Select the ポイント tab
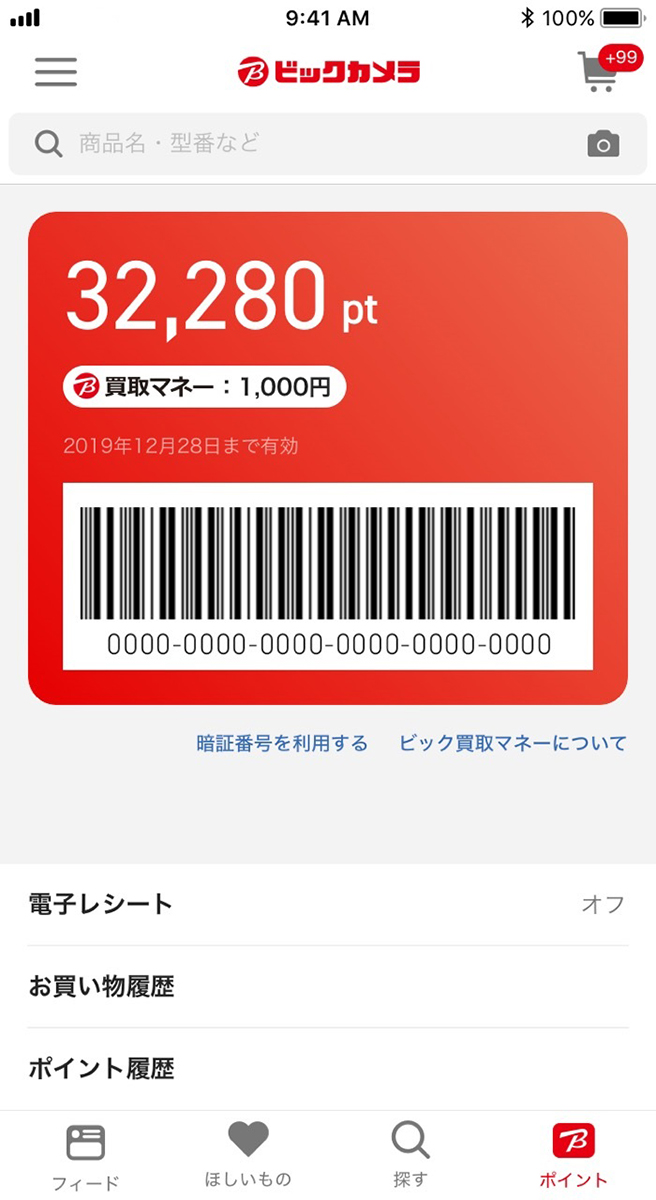 click(573, 1156)
